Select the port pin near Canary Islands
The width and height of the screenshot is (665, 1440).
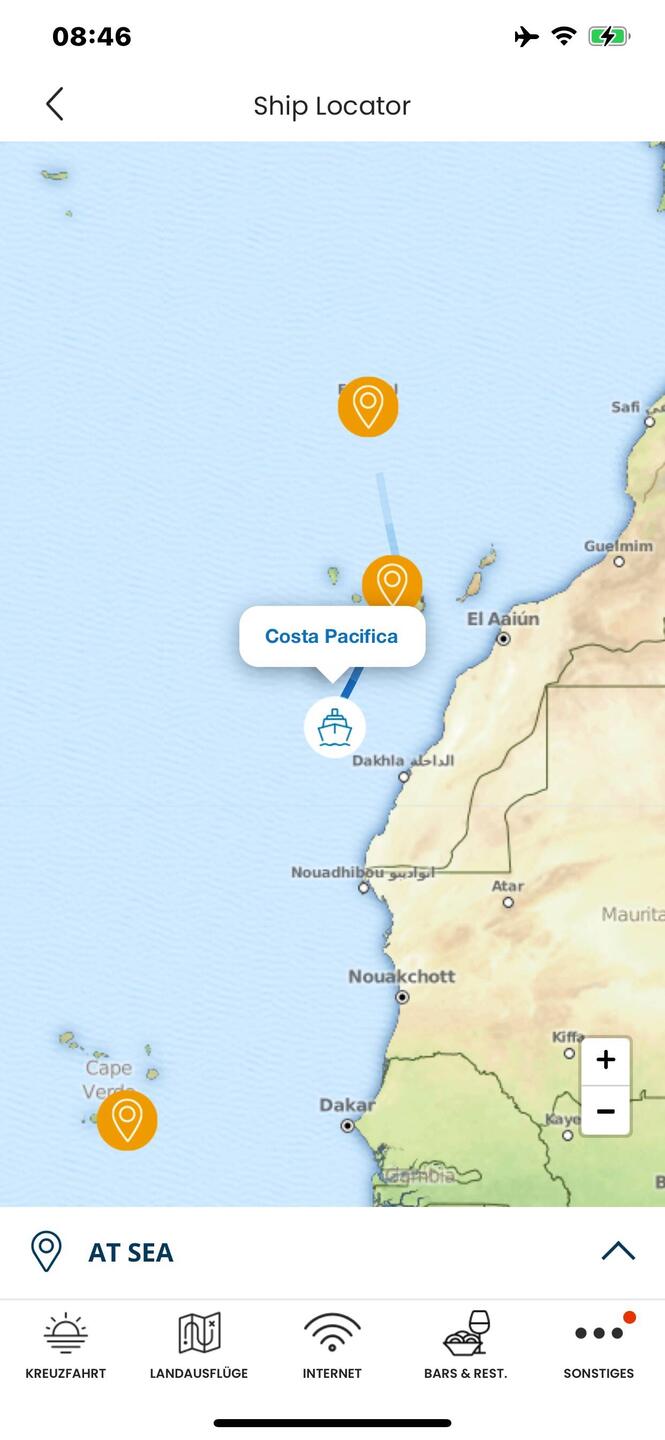click(392, 583)
